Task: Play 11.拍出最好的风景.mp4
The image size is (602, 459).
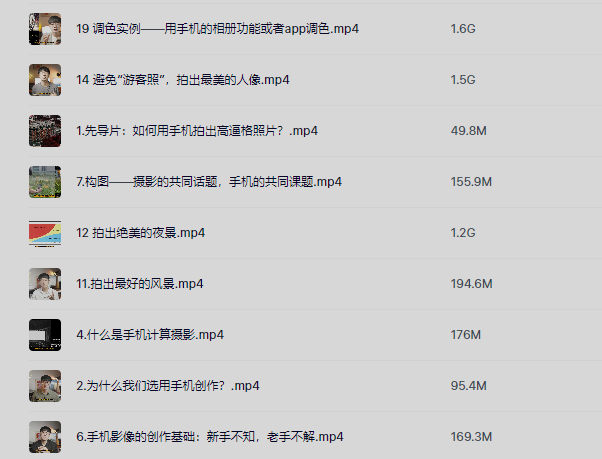Action: click(139, 284)
